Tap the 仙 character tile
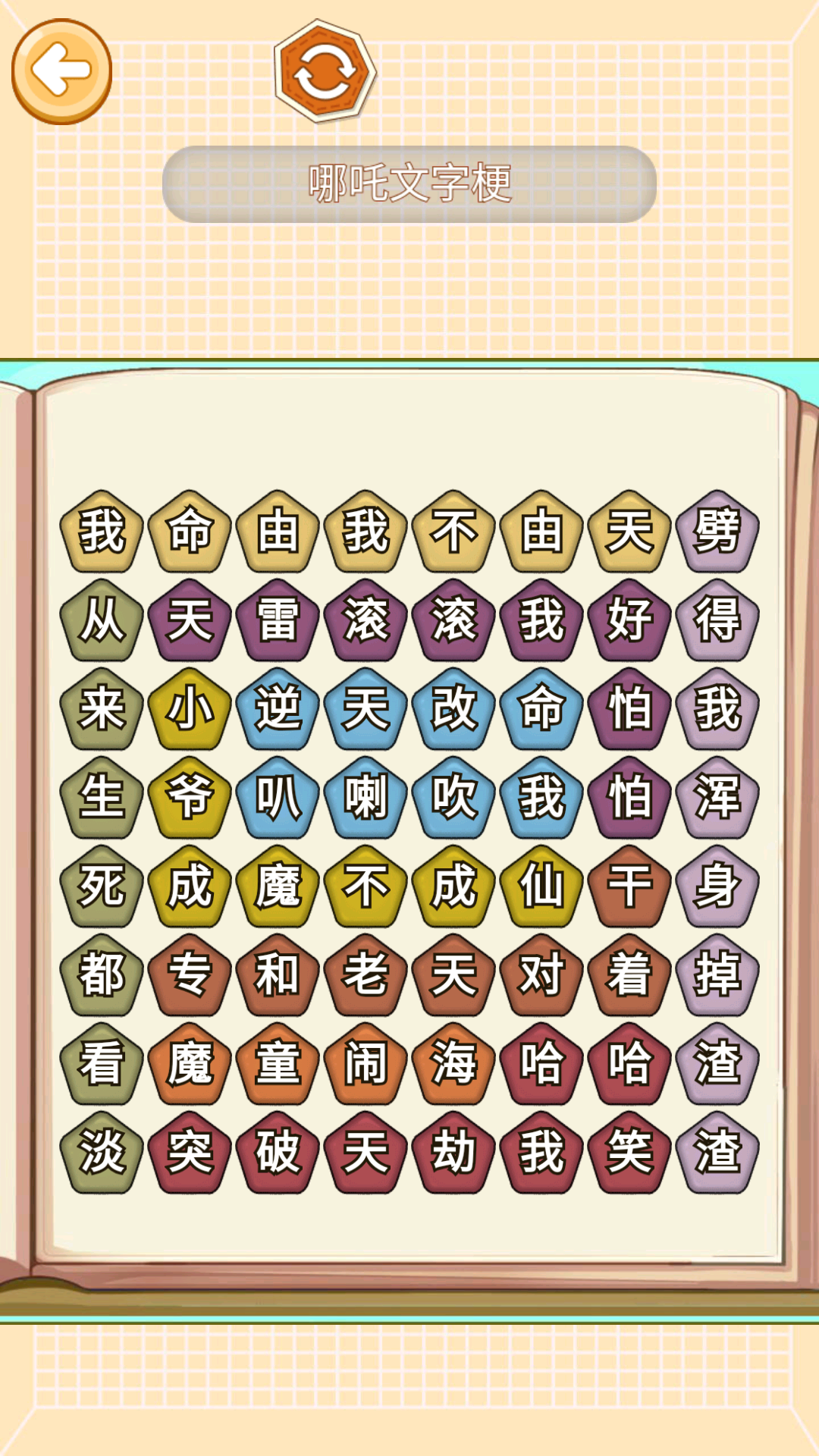819x1456 pixels. point(541,886)
